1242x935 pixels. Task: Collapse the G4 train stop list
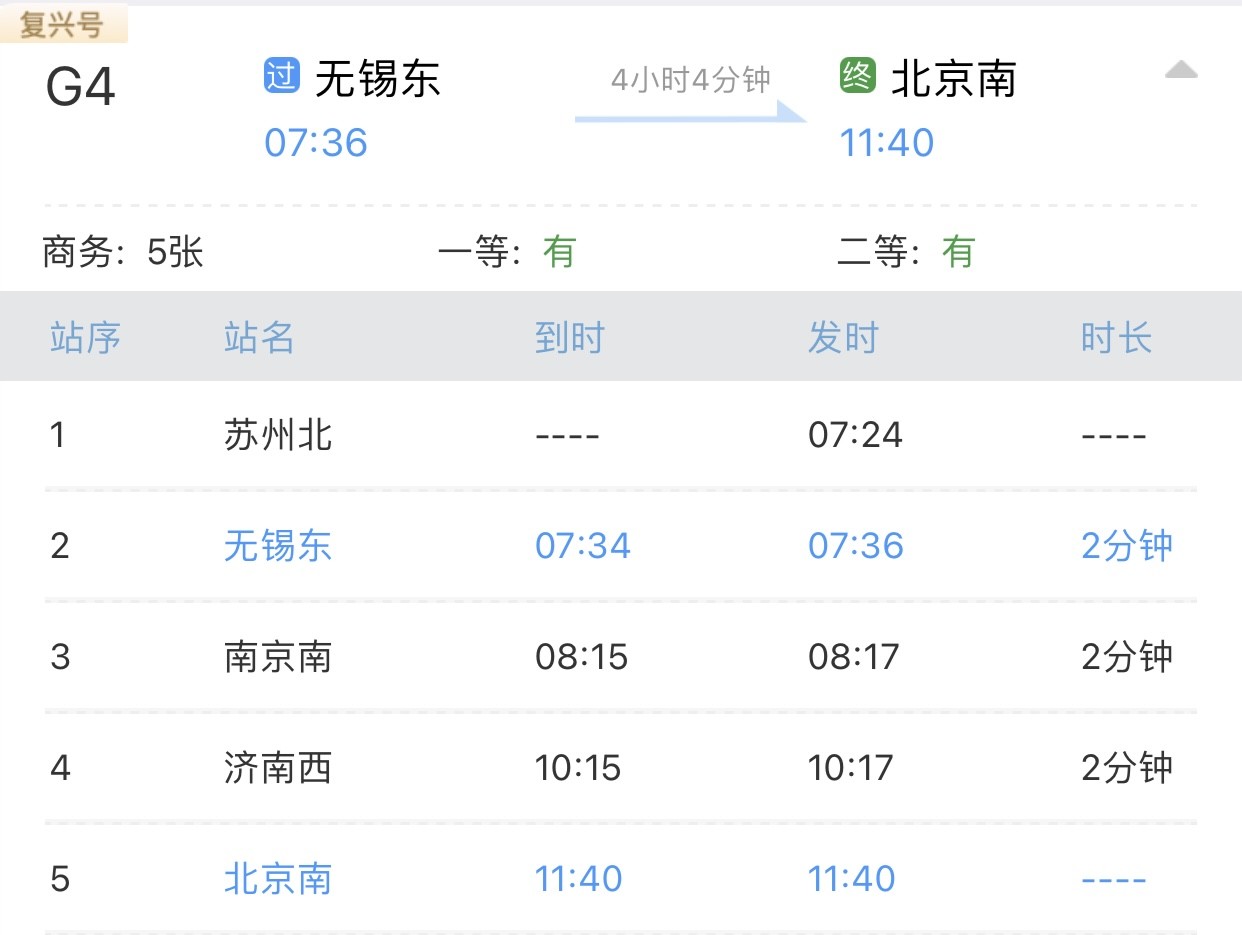[1181, 71]
